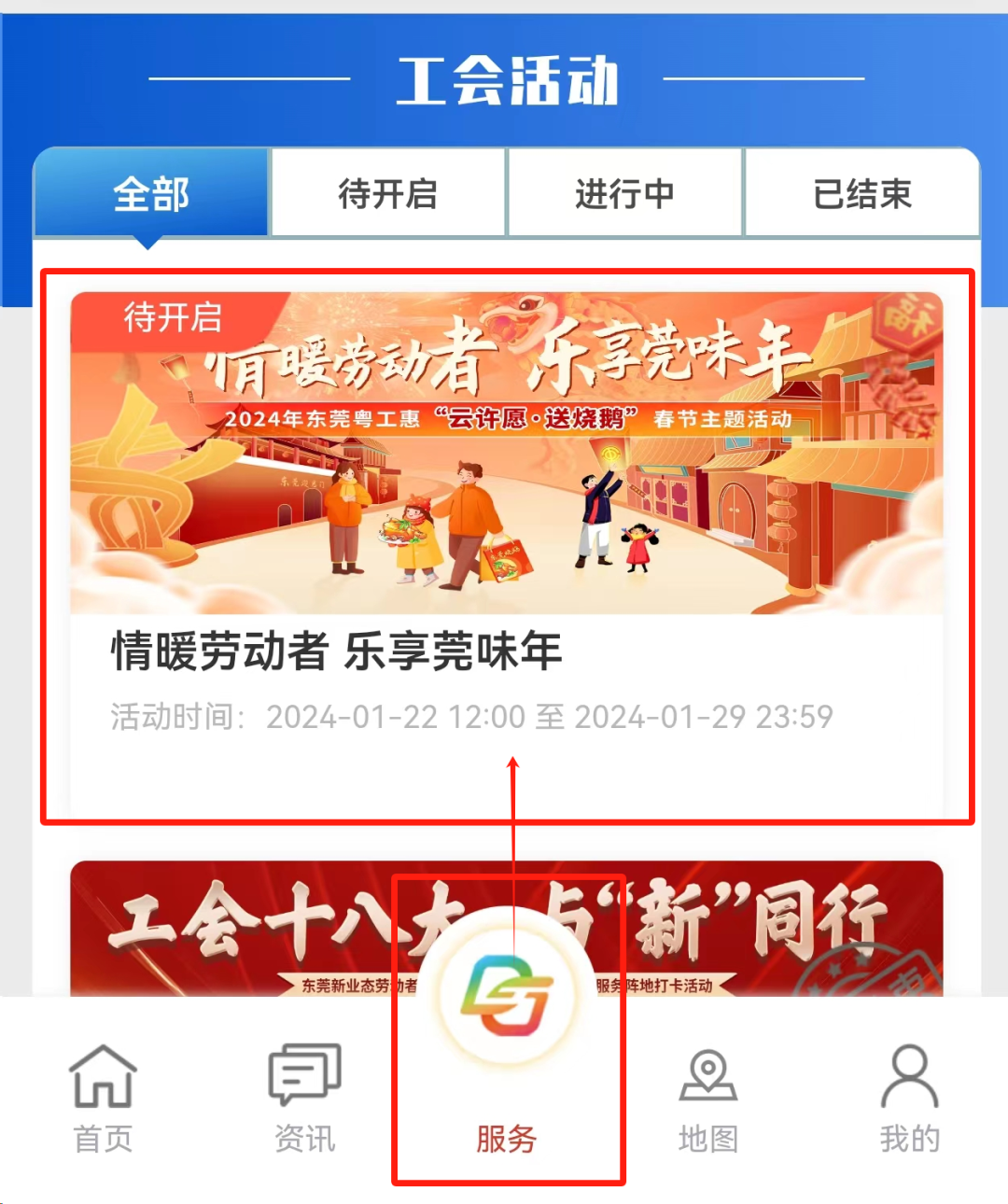This screenshot has width=1008, height=1204.
Task: Go to the 首页 home tab
Action: [103, 1097]
